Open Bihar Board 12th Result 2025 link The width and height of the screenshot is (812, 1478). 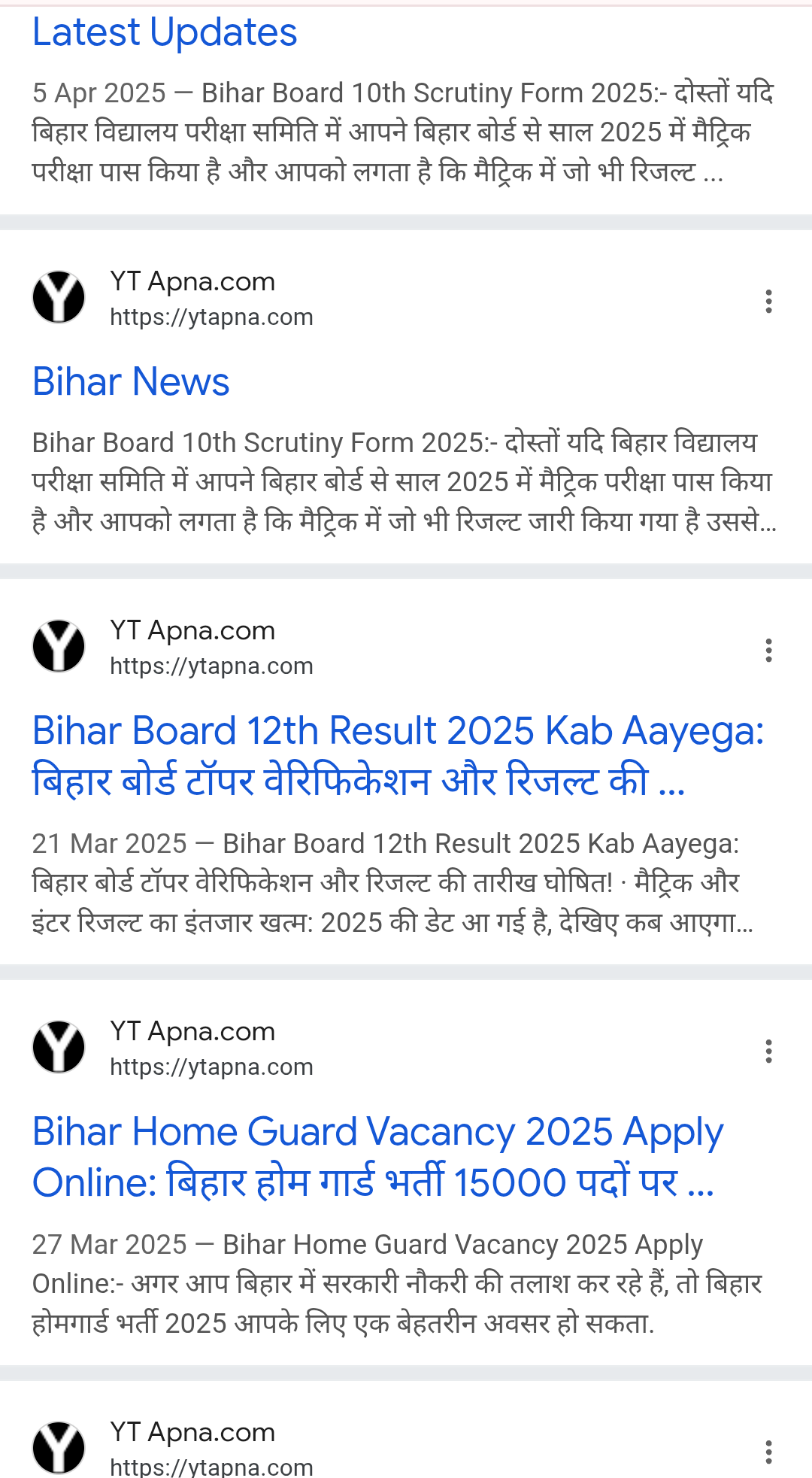(398, 756)
